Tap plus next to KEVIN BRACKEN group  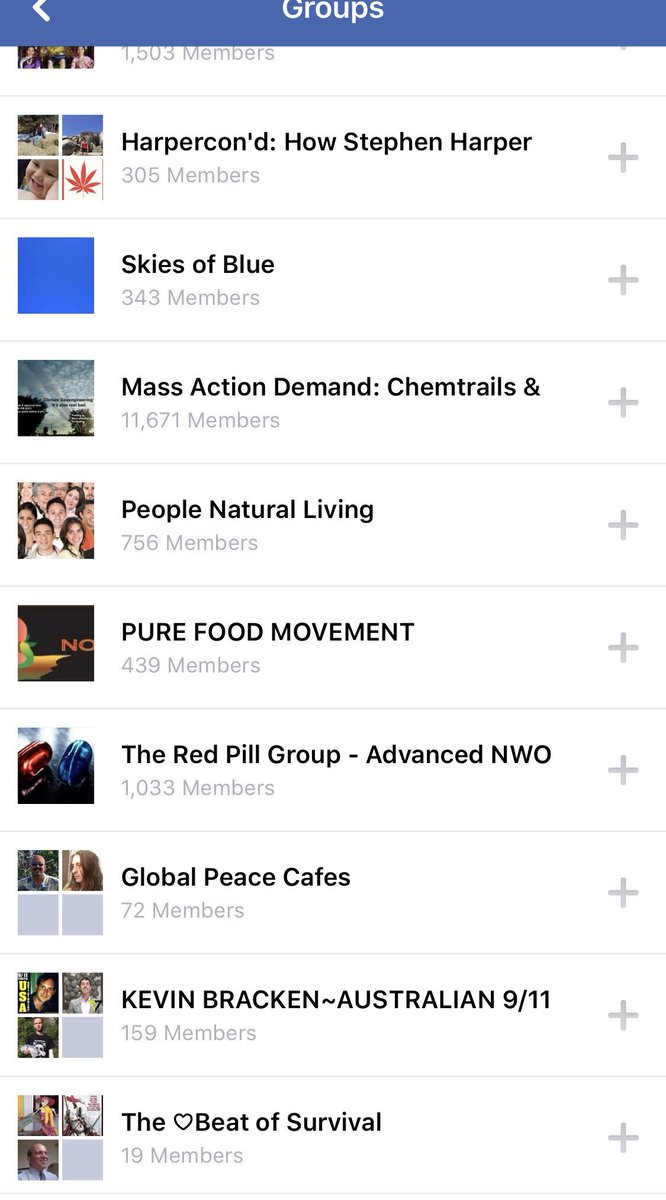[x=623, y=1015]
